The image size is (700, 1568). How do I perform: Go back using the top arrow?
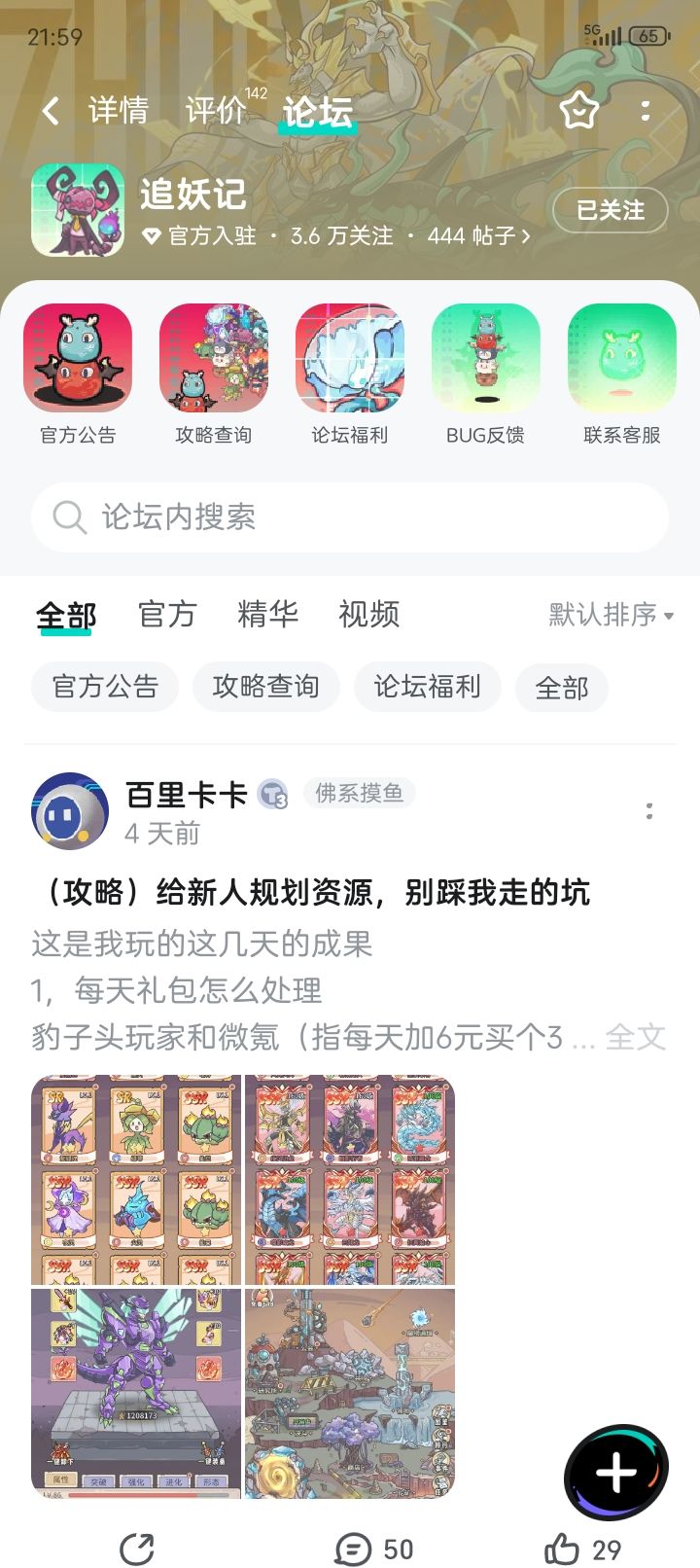pyautogui.click(x=52, y=111)
